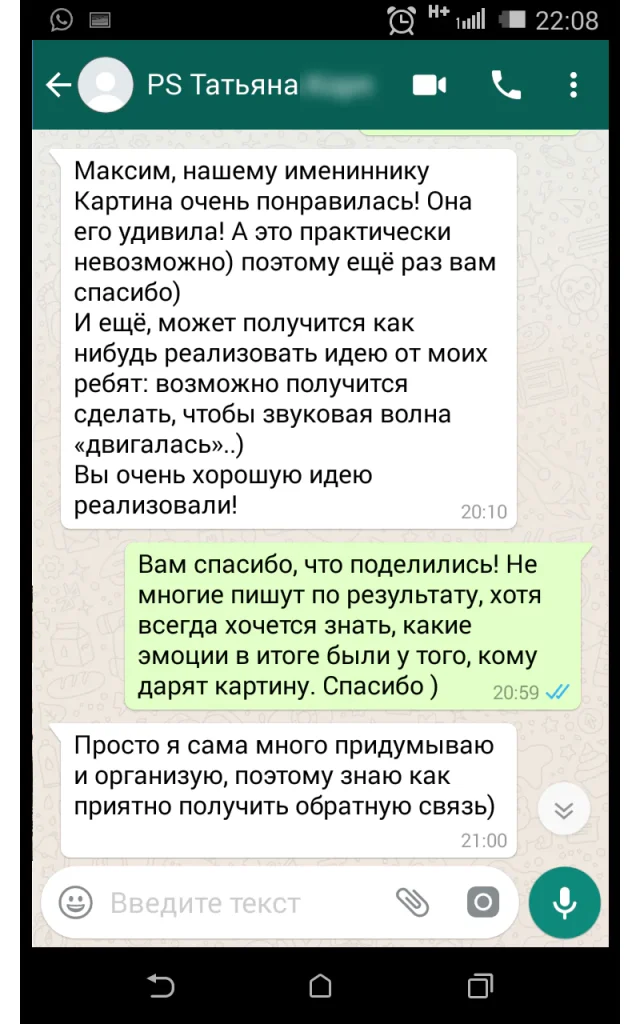This screenshot has height=1024, width=640.
Task: Focus the Введите текст message field
Action: point(230,904)
